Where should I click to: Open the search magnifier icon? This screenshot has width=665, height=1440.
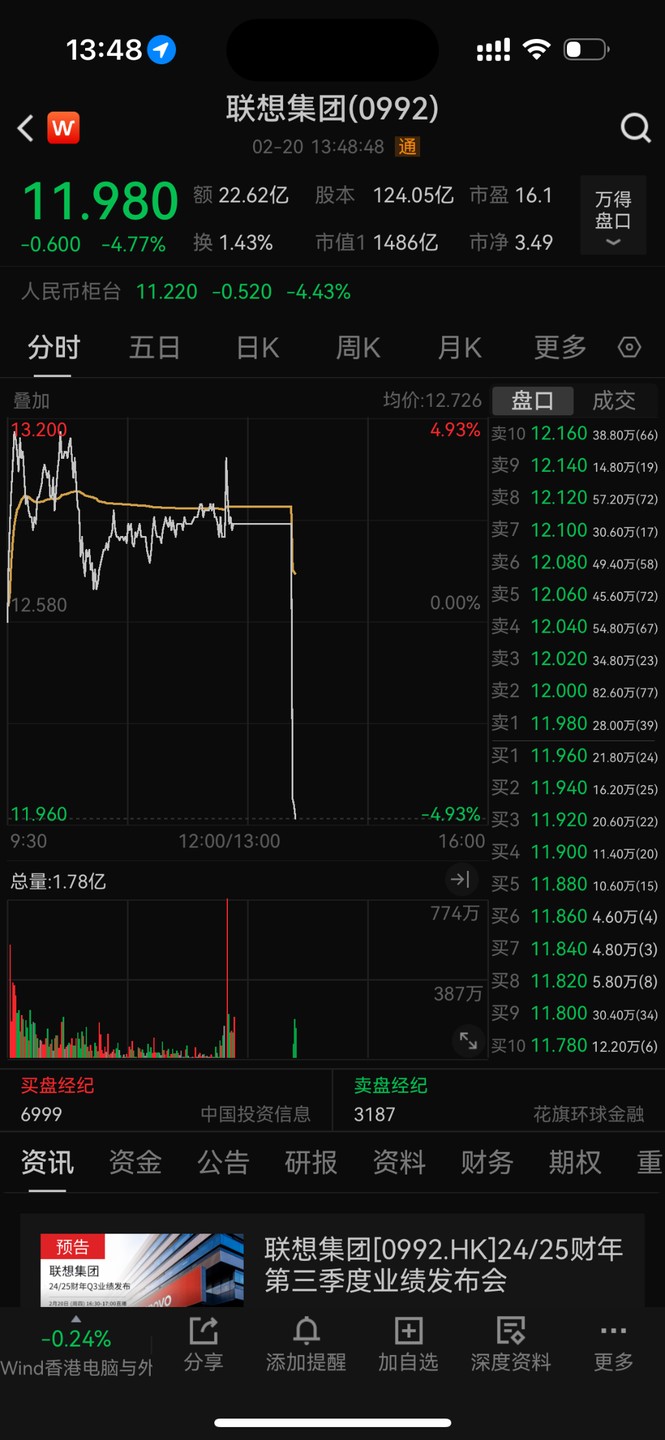point(635,128)
